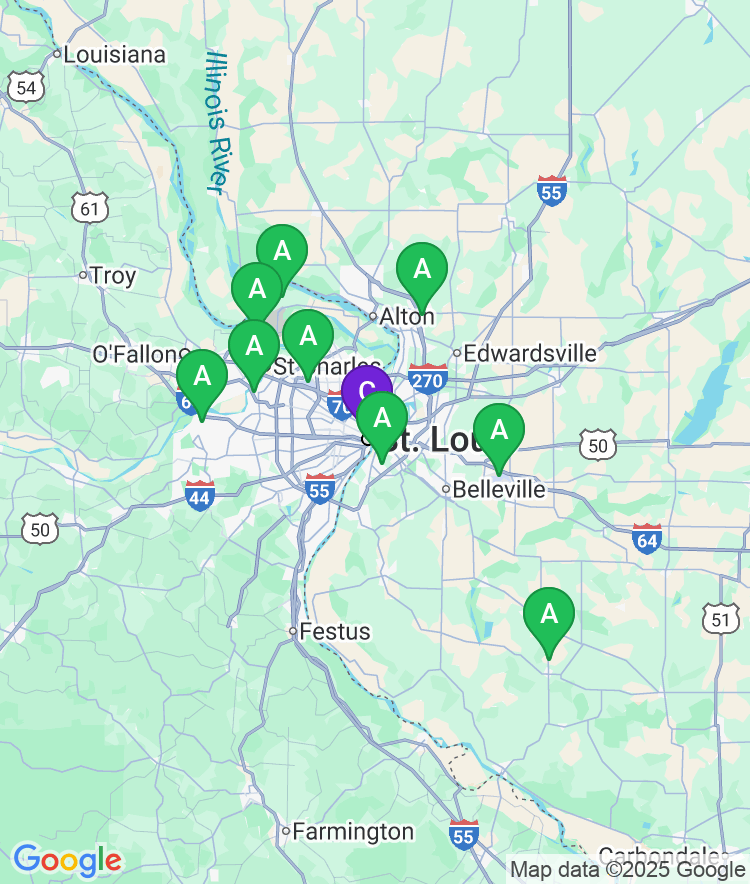Click the green A marker near Alton

click(423, 270)
